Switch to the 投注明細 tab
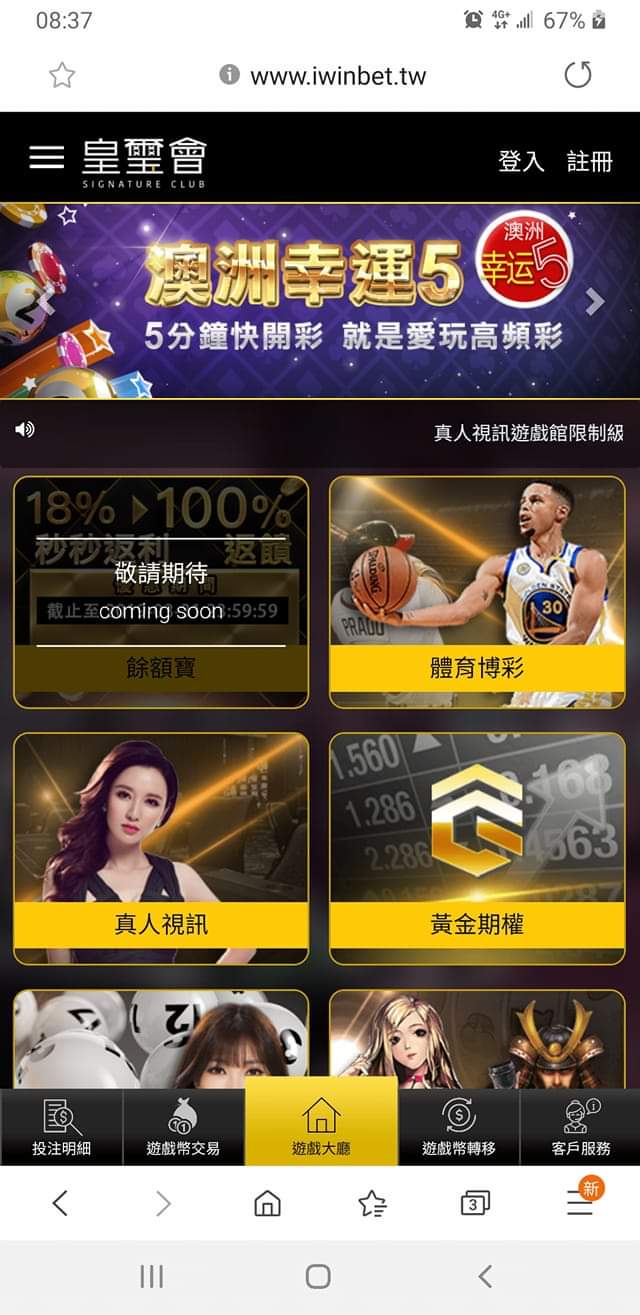 tap(61, 1127)
